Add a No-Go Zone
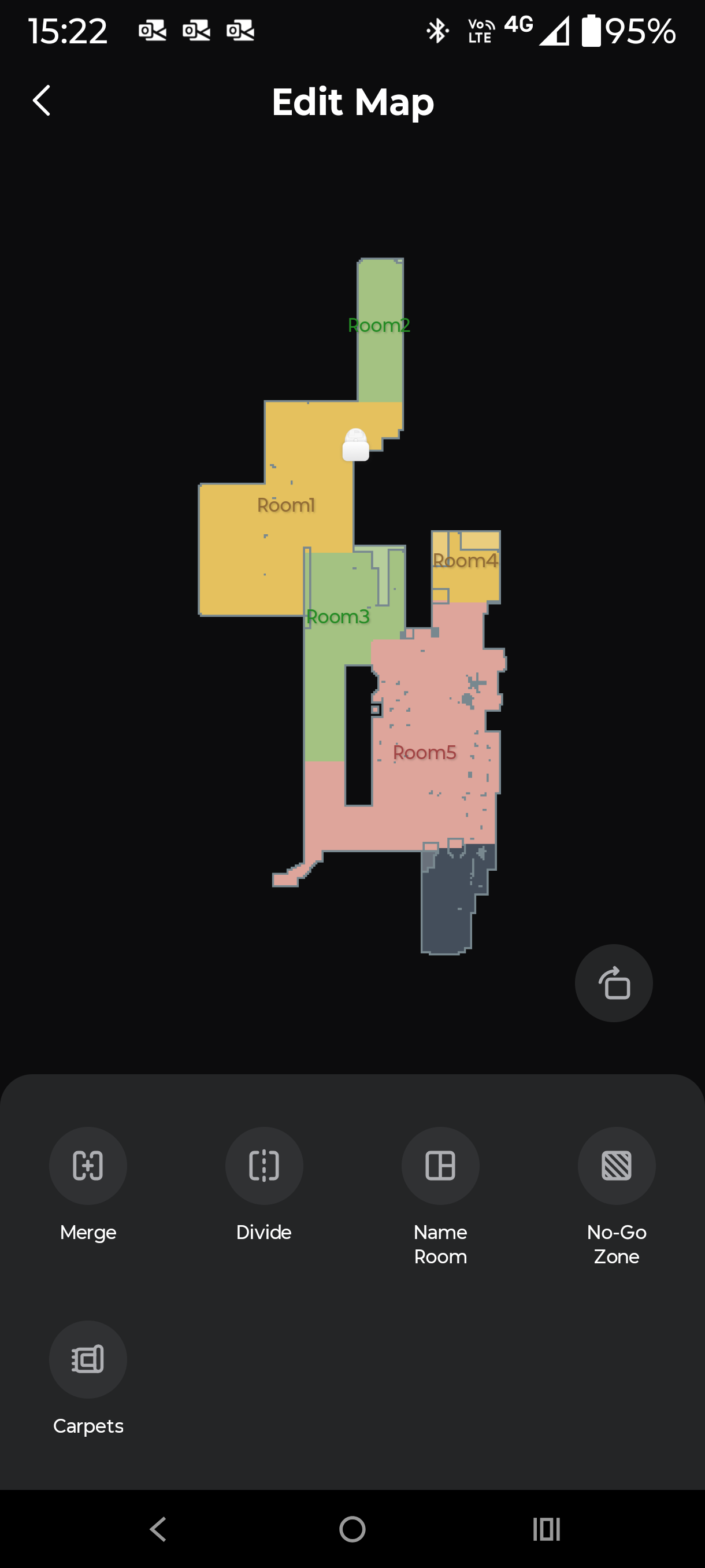Viewport: 705px width, 1568px height. click(616, 1165)
